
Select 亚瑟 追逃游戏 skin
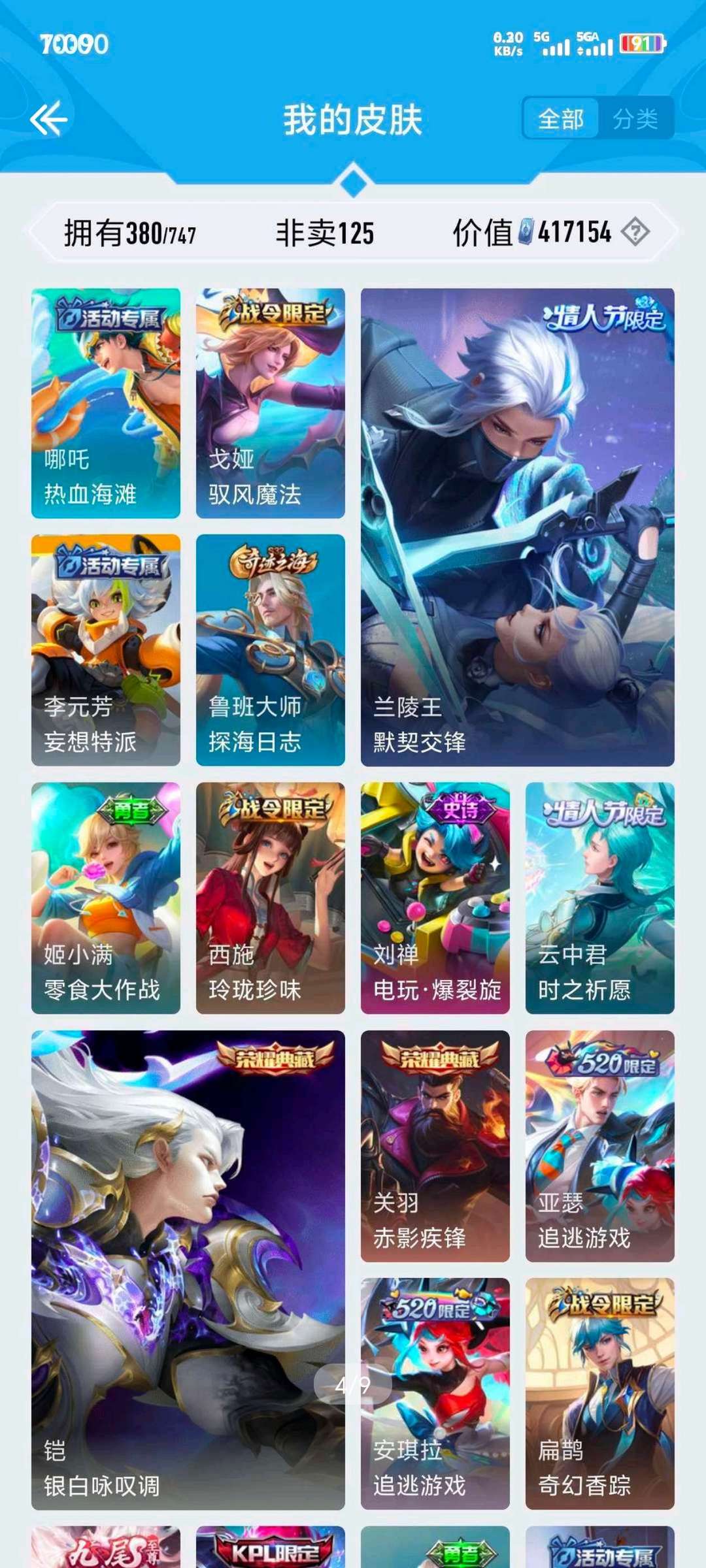[599, 1145]
